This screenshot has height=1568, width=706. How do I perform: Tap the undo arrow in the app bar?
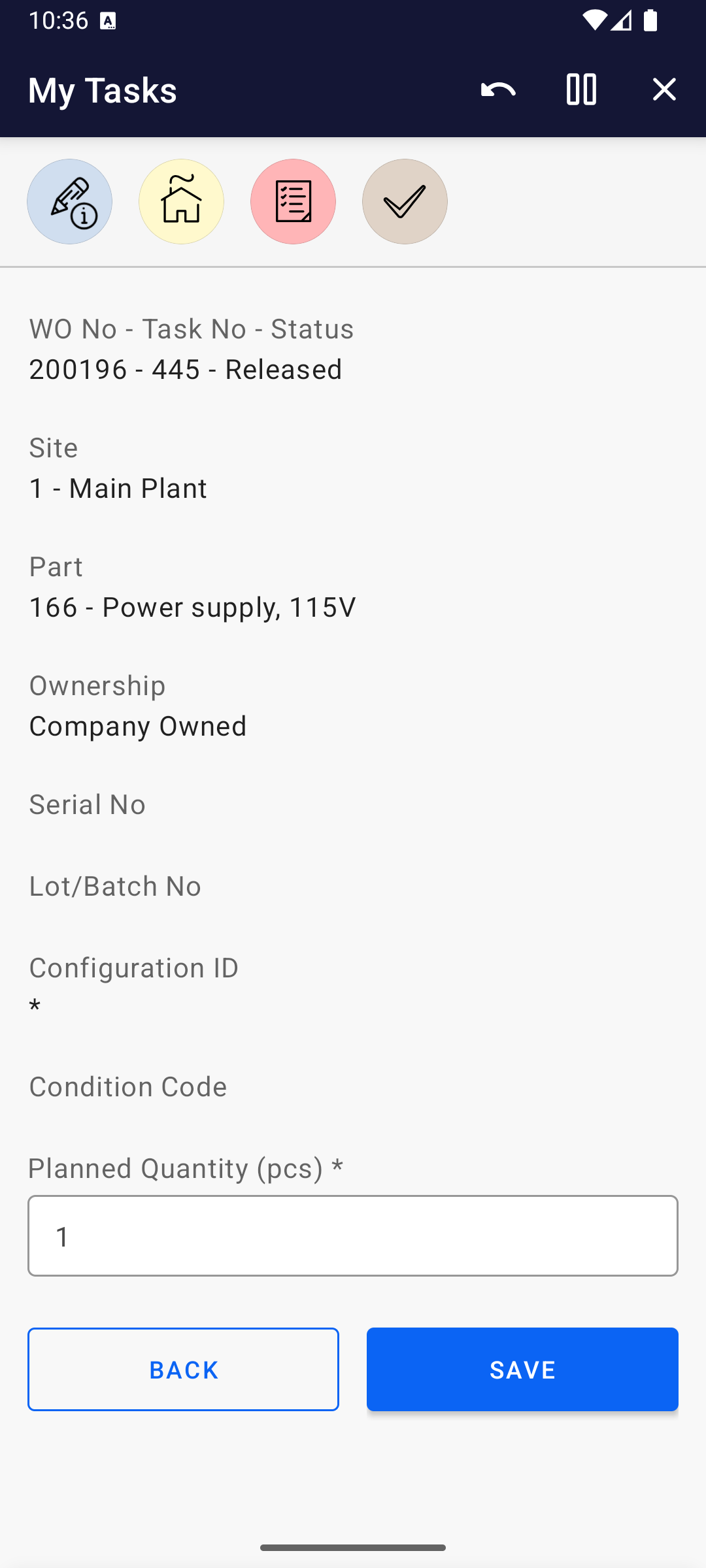point(498,90)
